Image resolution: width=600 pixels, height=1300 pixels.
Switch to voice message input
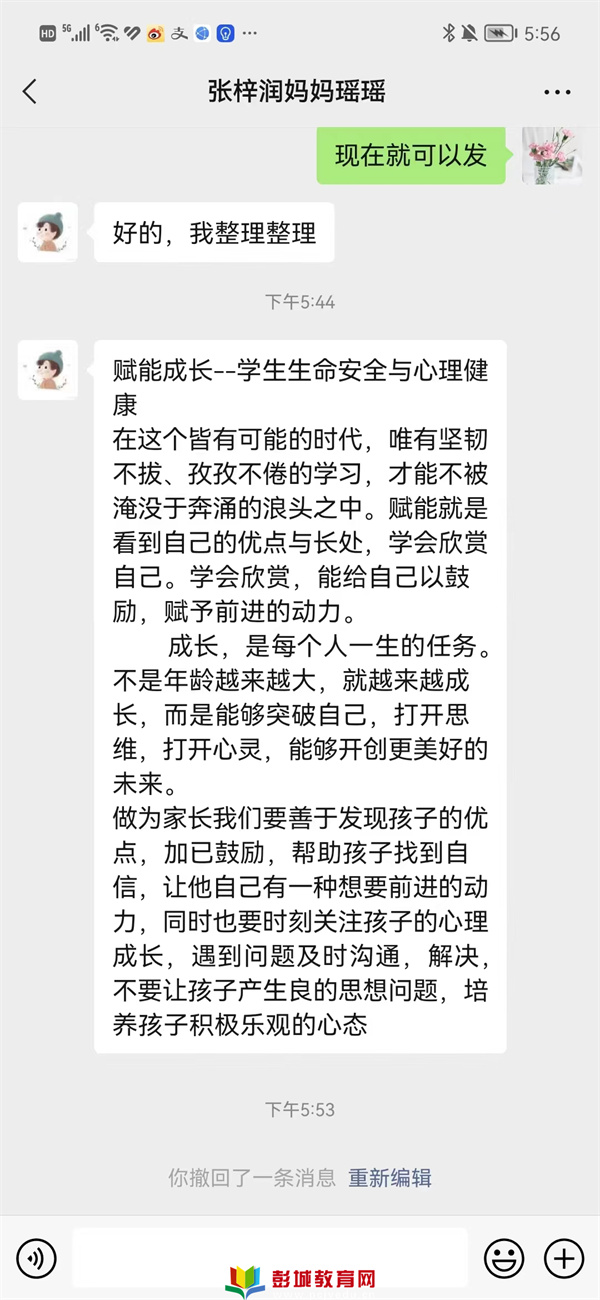(37, 1257)
